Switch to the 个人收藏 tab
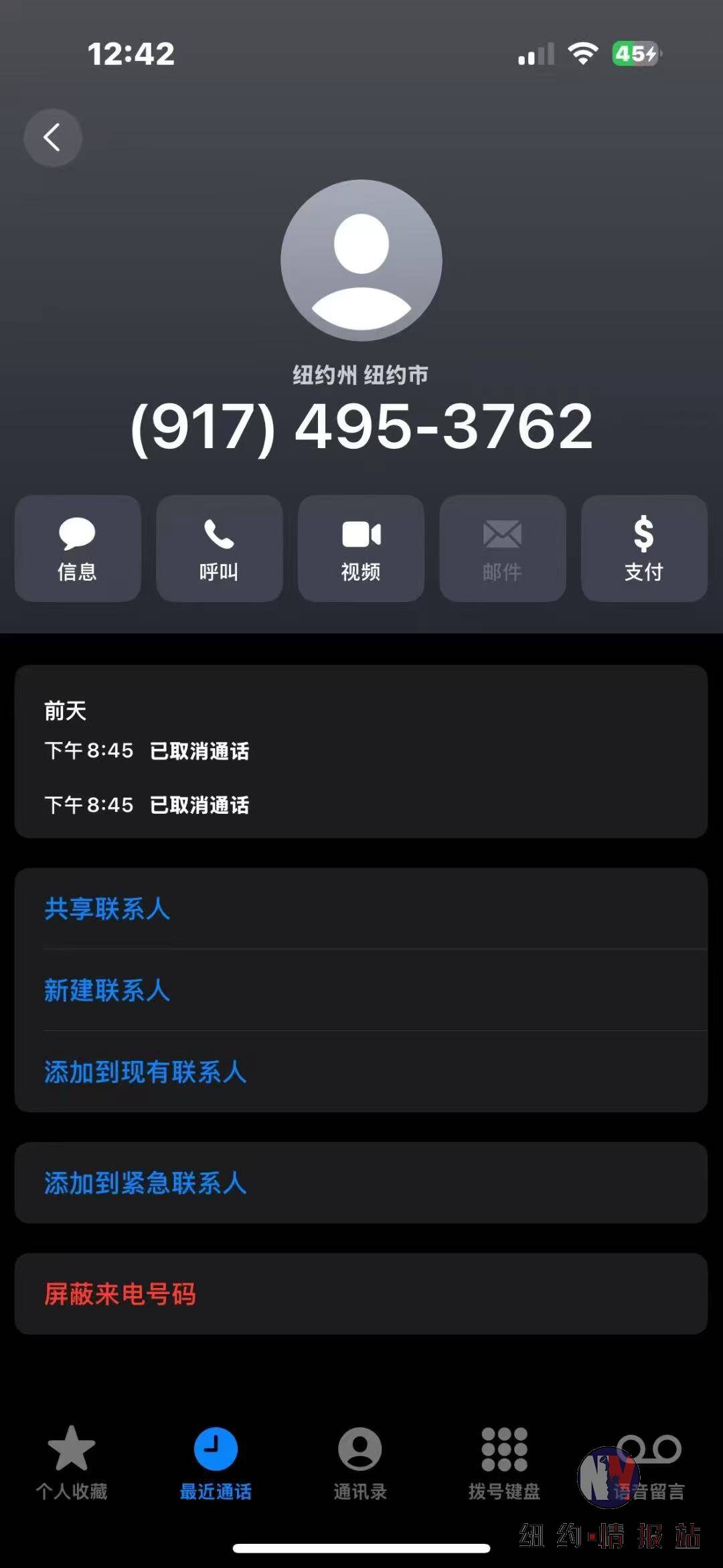 (72, 1463)
